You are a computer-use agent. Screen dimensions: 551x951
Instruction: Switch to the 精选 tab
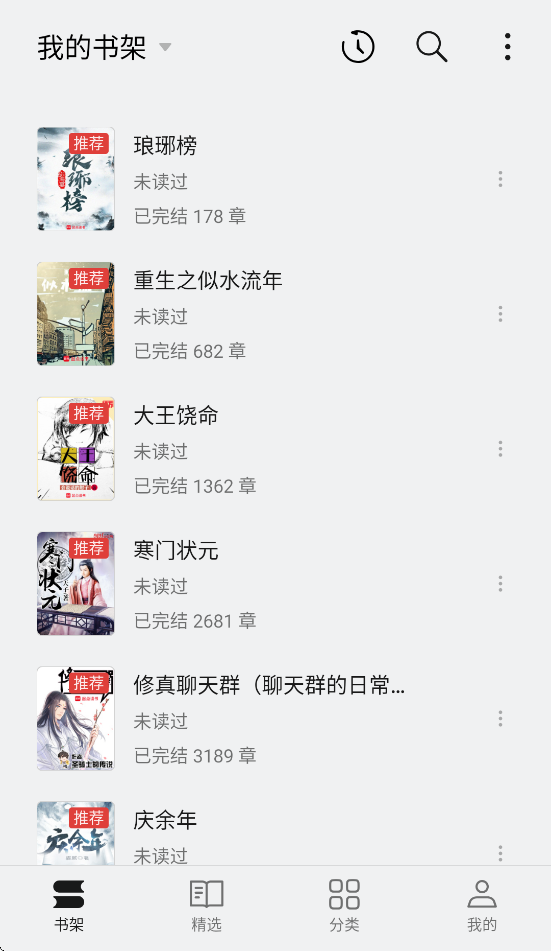pos(206,906)
